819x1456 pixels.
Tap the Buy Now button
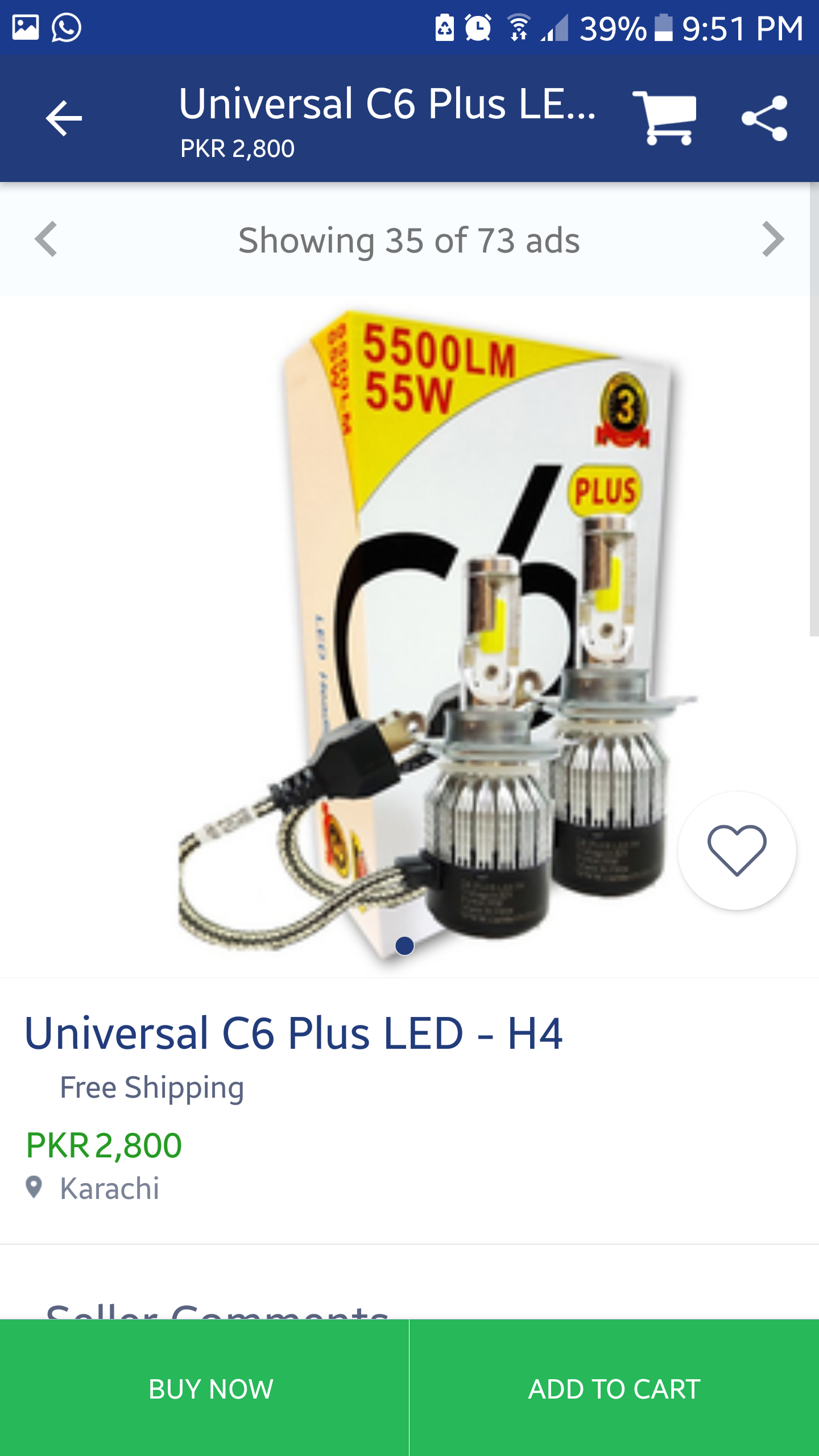(204, 1388)
